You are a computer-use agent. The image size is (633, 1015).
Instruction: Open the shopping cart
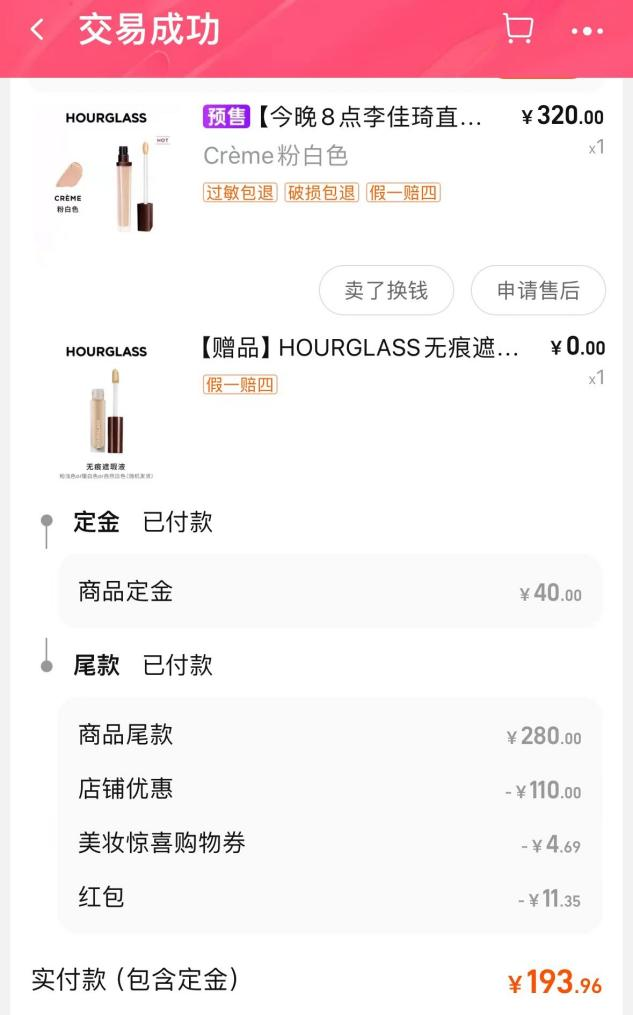517,29
